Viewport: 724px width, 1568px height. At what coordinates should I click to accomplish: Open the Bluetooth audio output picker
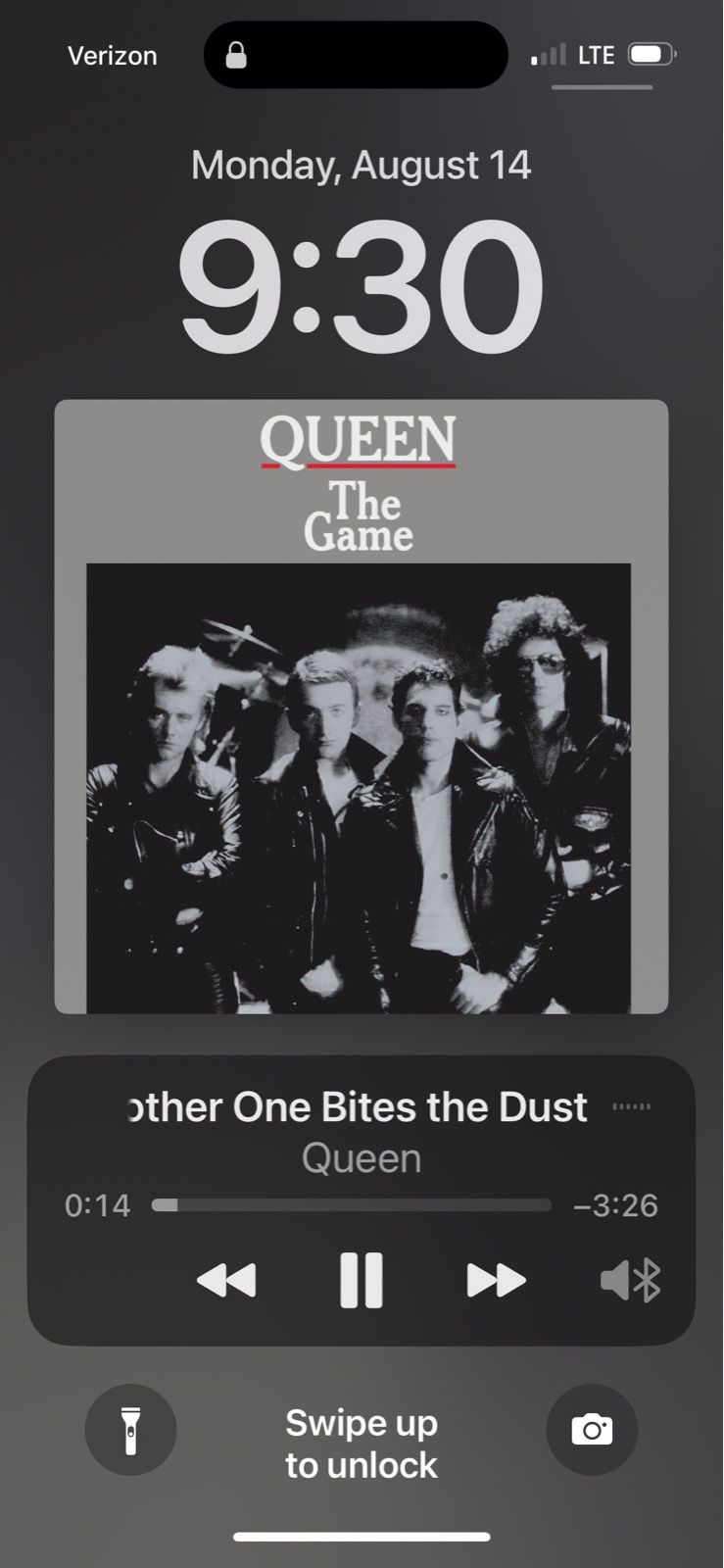click(x=631, y=1280)
